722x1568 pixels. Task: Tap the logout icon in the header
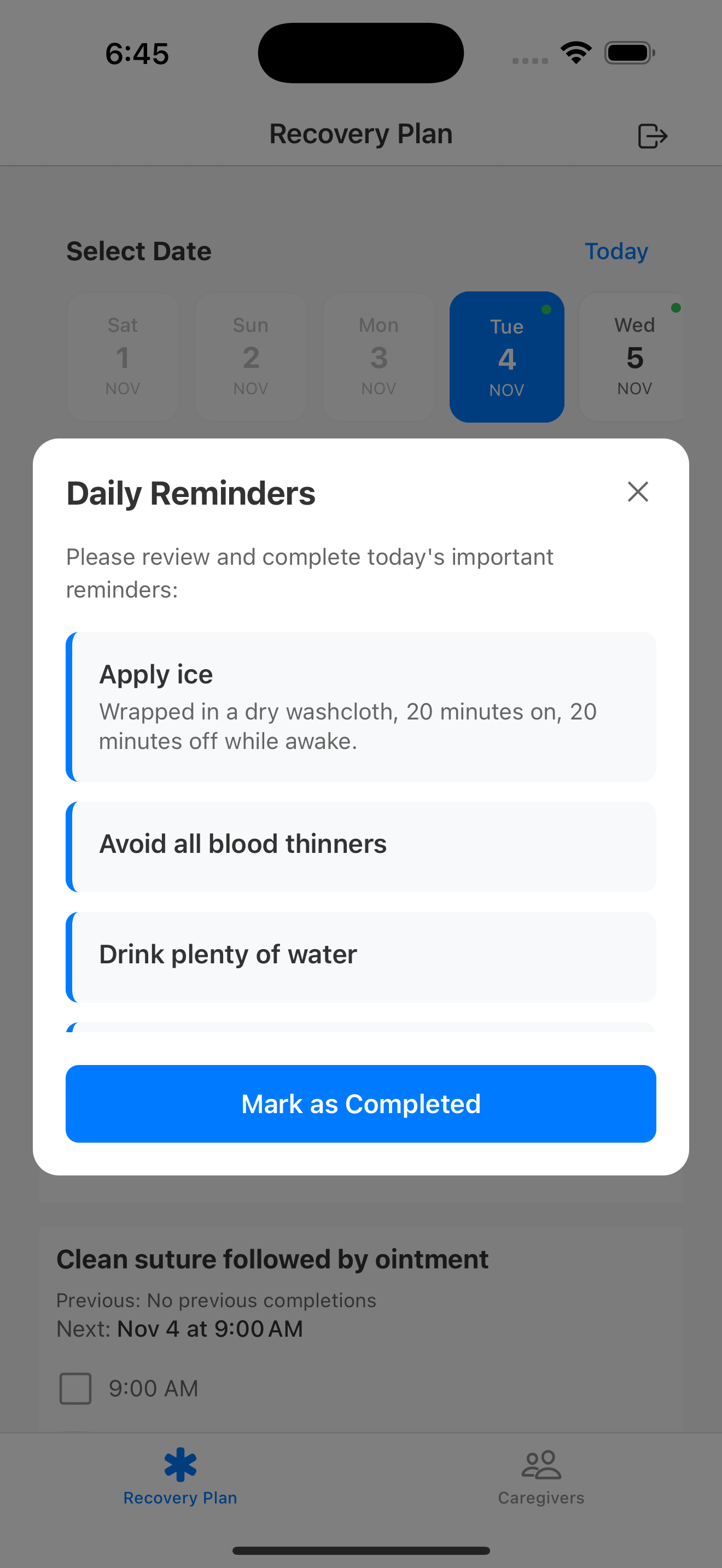point(652,135)
